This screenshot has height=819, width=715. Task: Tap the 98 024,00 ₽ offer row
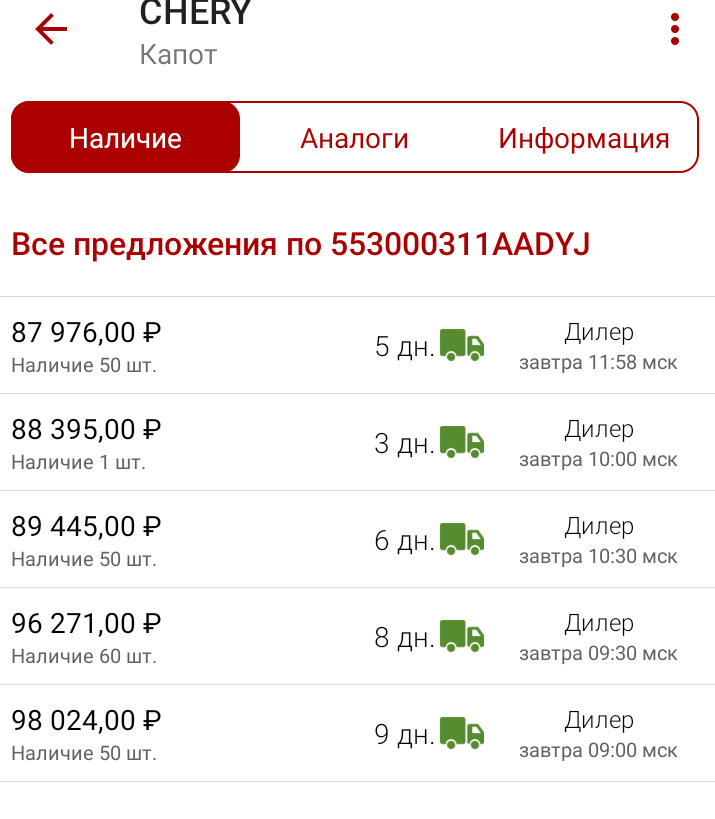357,734
